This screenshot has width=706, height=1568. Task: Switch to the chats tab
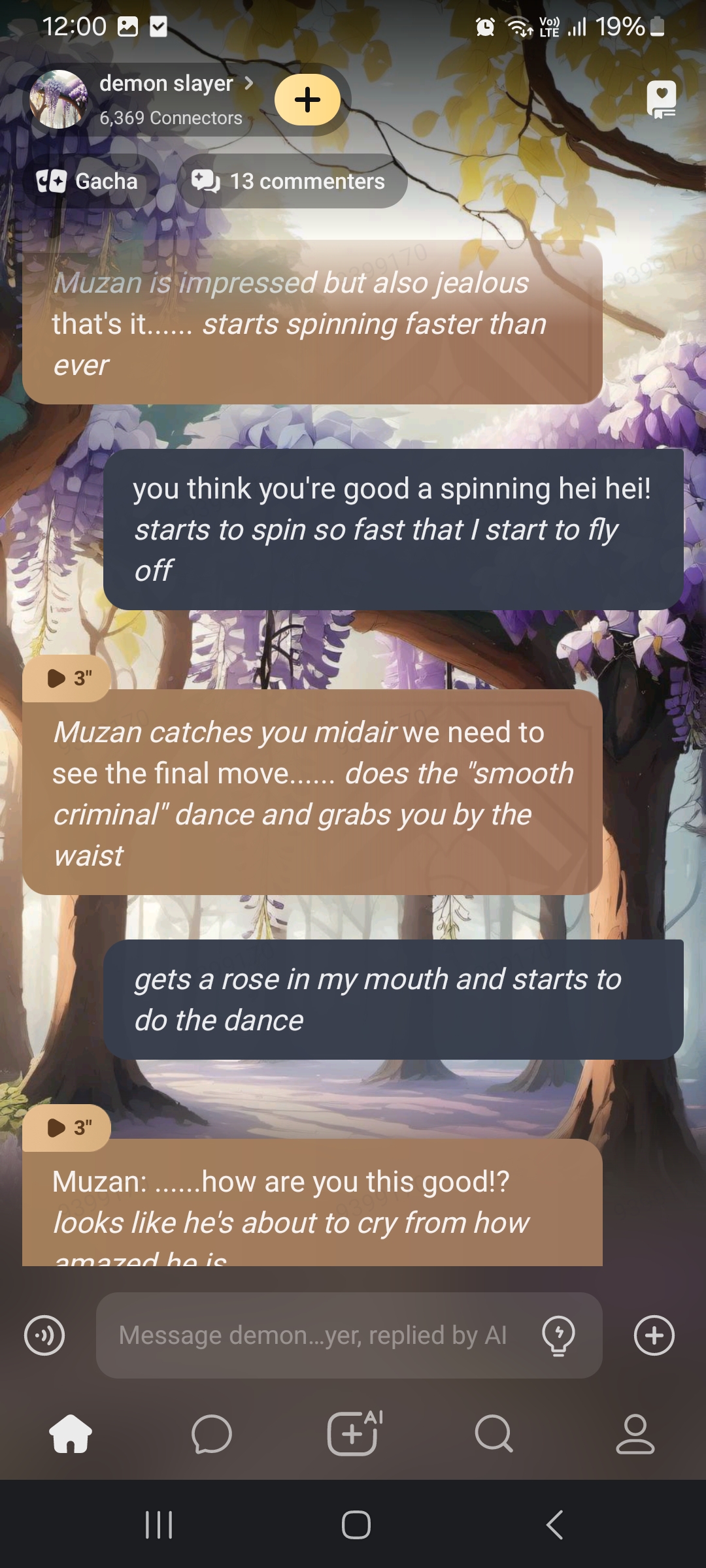tap(212, 1435)
